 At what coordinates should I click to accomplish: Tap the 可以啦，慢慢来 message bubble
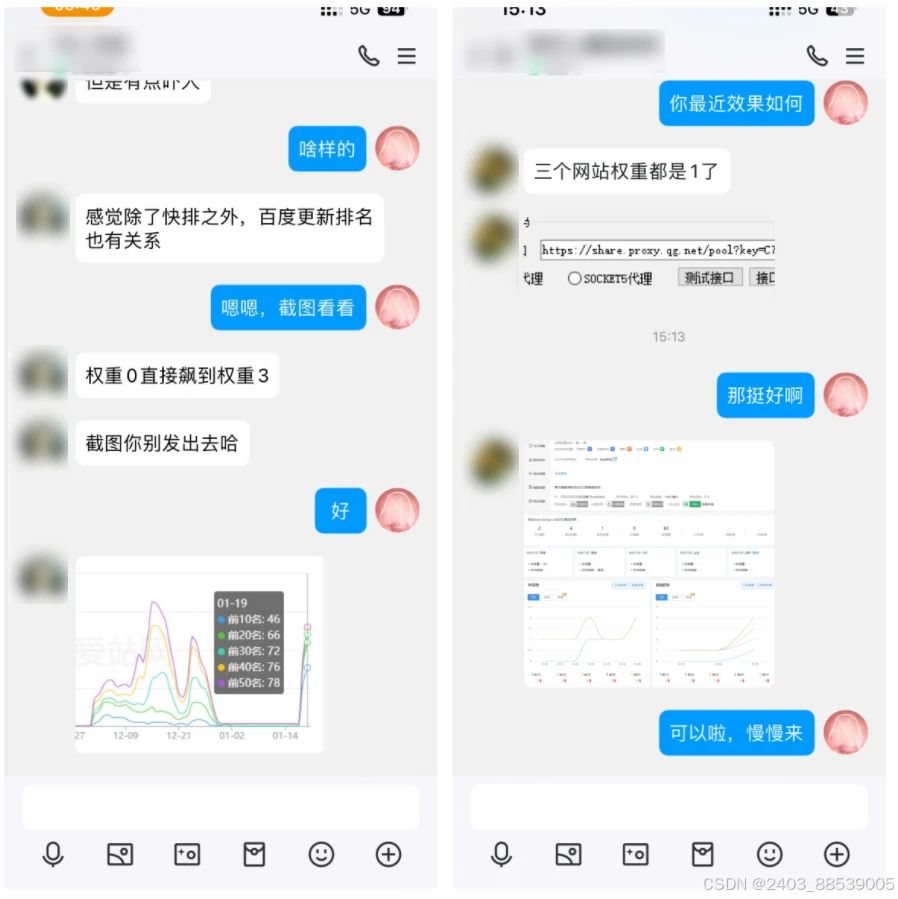click(736, 733)
